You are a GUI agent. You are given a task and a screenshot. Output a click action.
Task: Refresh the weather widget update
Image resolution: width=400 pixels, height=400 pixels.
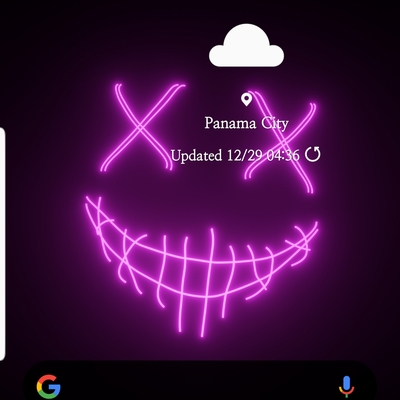click(313, 154)
